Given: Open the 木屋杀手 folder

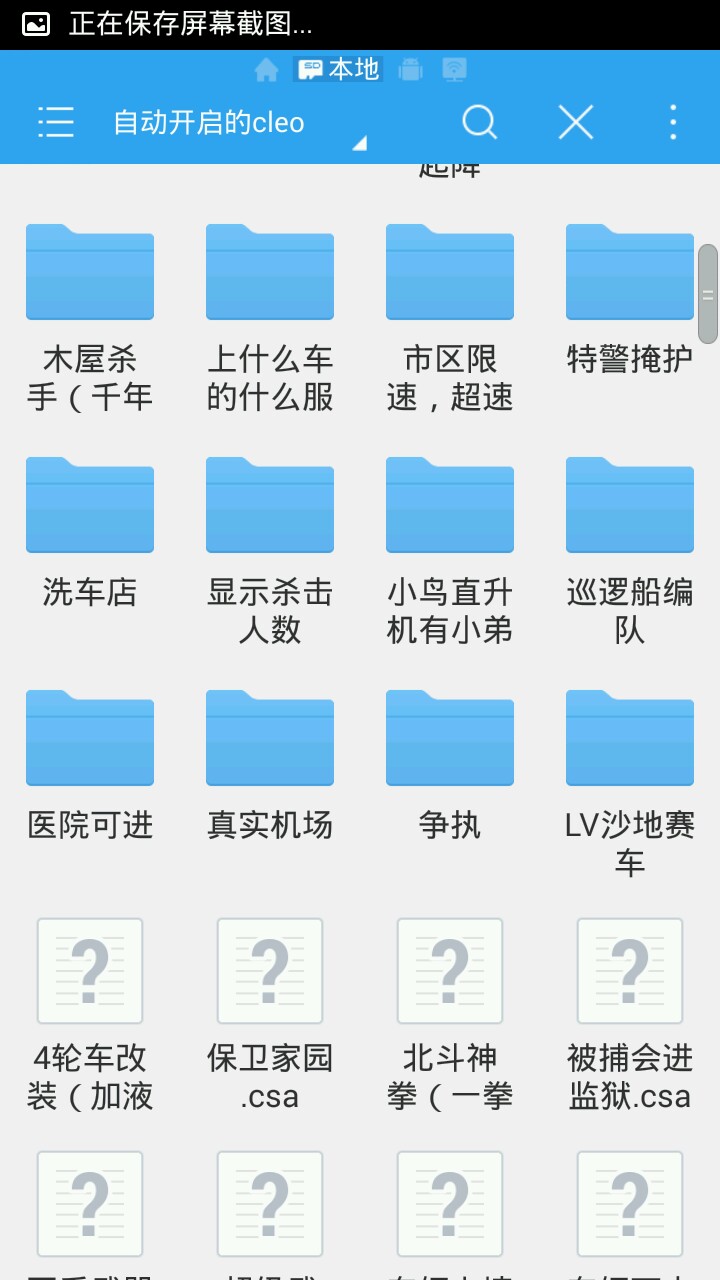Looking at the screenshot, I should coord(90,272).
